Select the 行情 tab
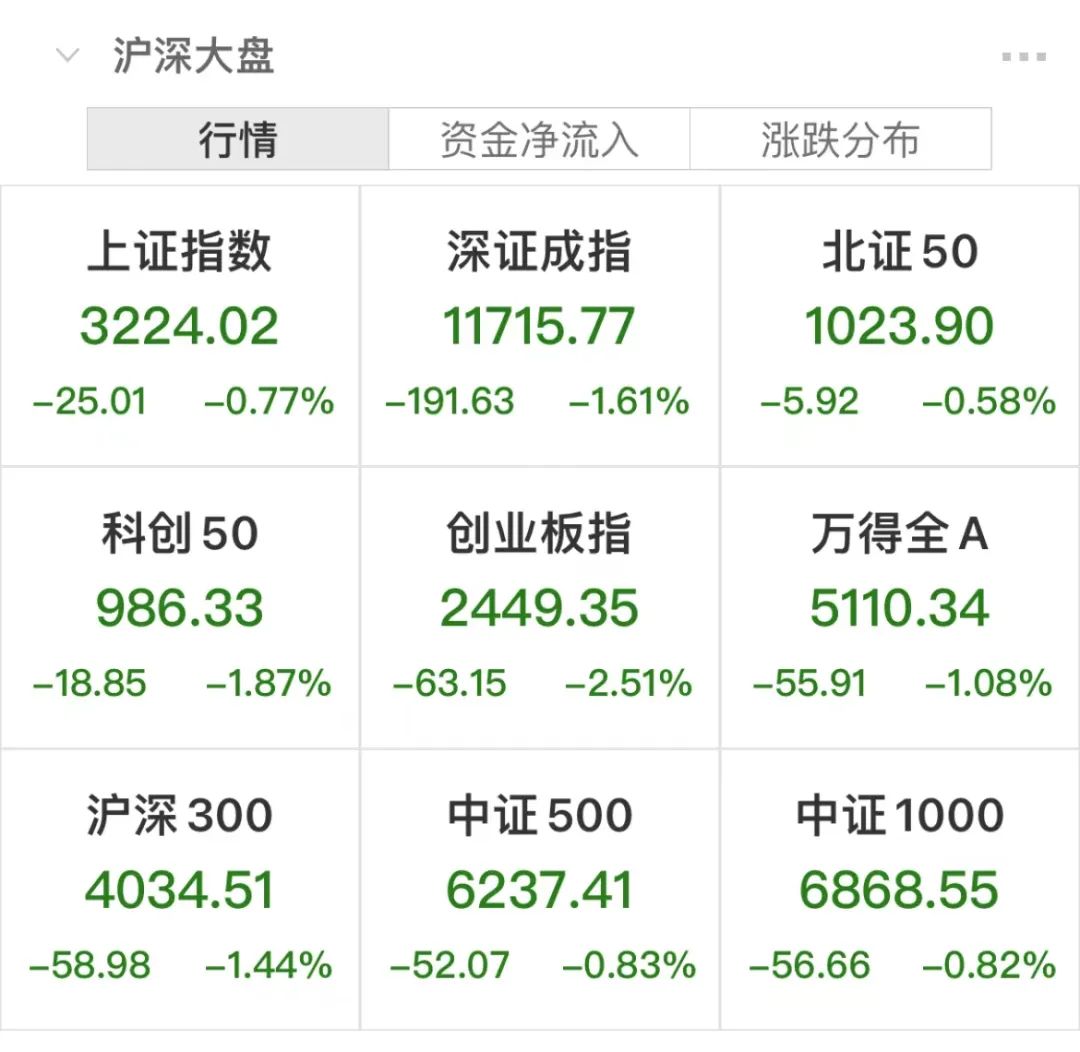Screen dimensions: 1080x1052 click(x=238, y=140)
